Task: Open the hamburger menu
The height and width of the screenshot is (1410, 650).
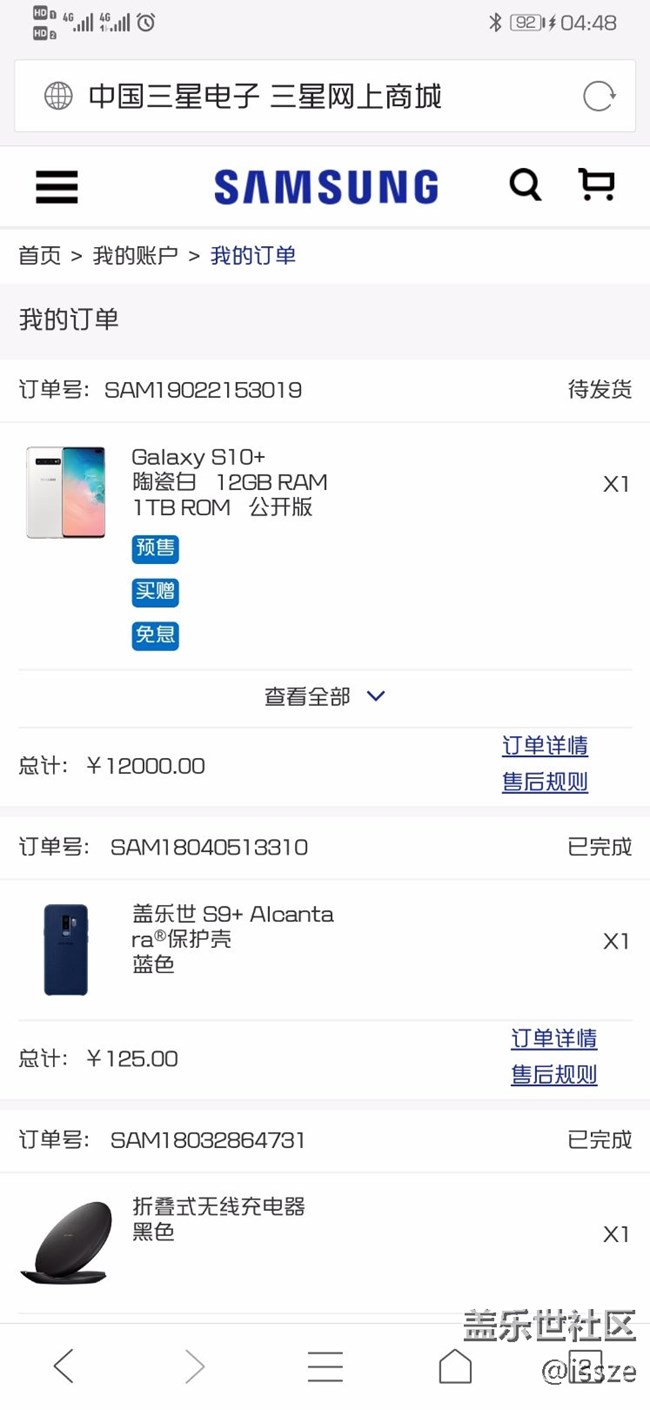Action: (x=57, y=186)
